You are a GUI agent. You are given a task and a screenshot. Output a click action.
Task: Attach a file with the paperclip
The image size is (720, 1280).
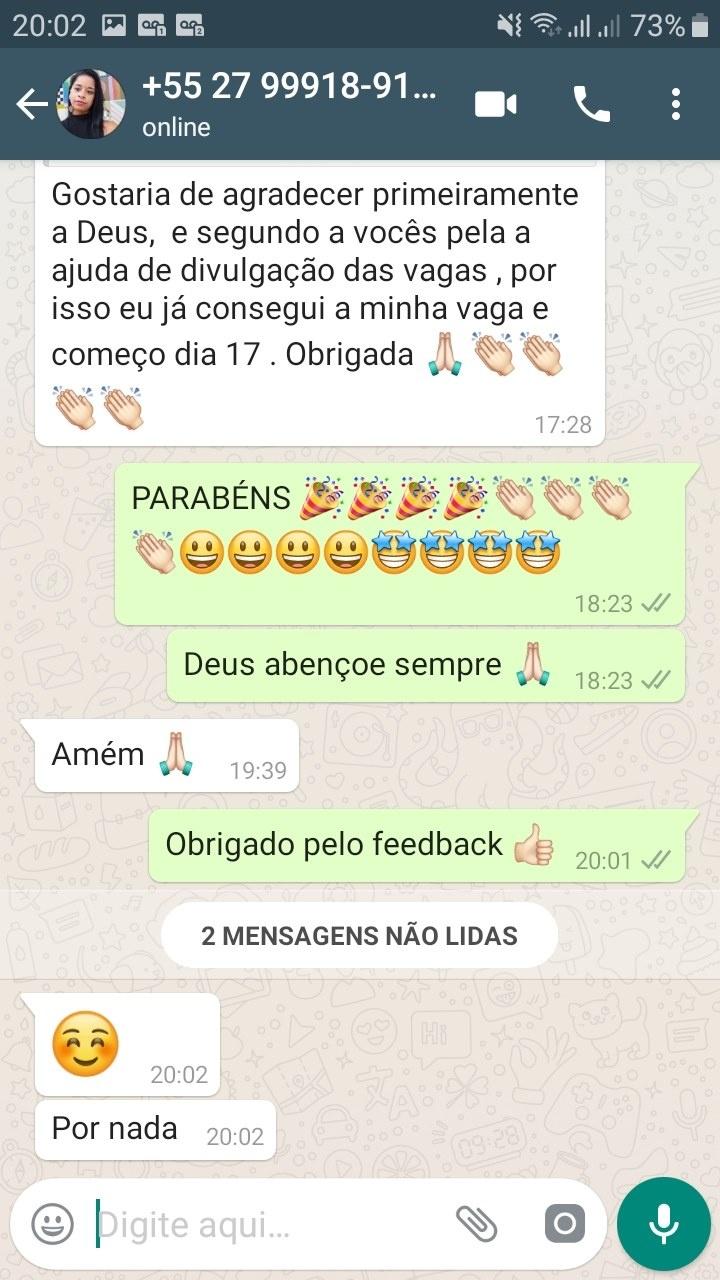coord(477,1223)
